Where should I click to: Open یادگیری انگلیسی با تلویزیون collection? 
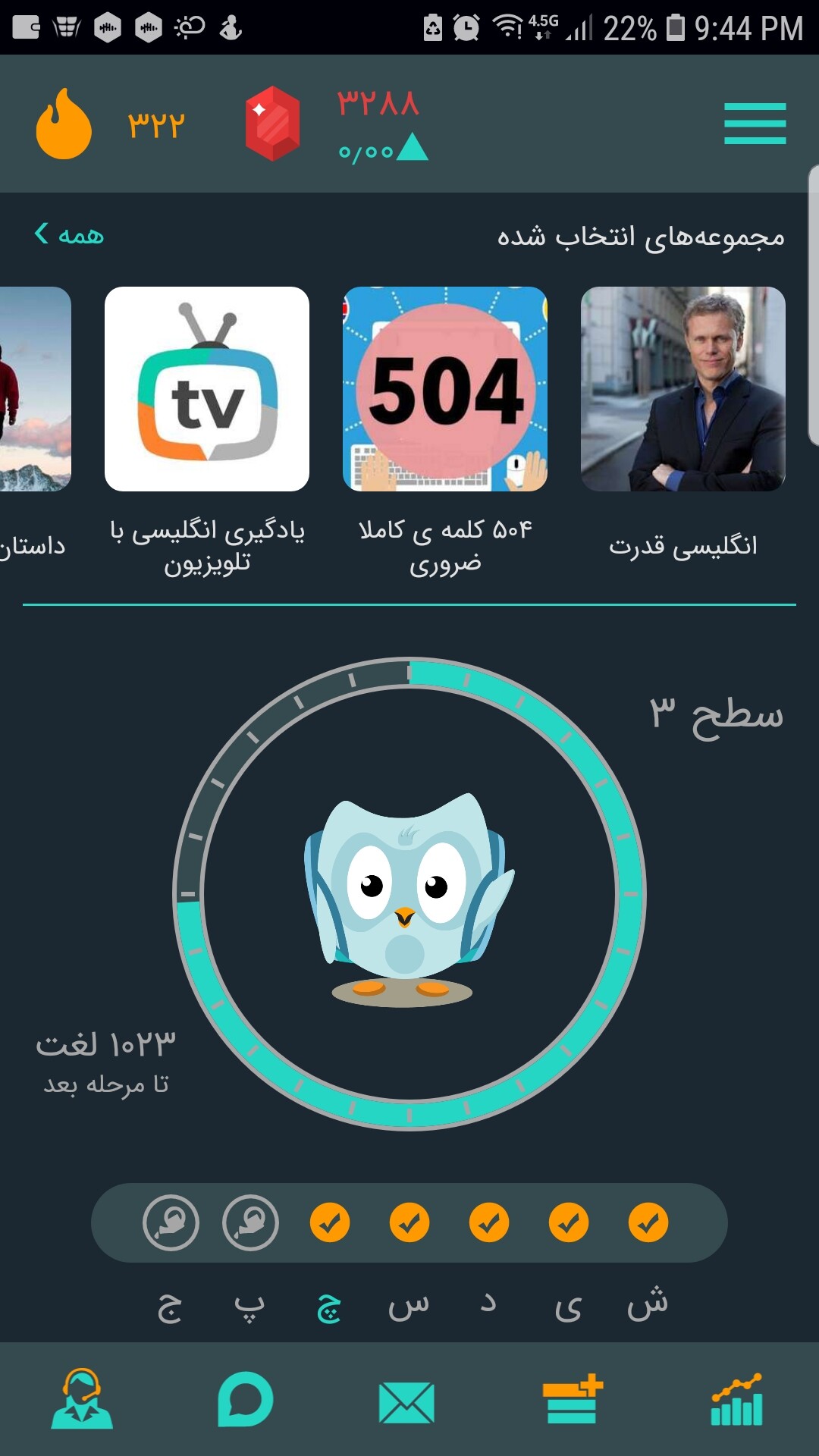[x=207, y=389]
